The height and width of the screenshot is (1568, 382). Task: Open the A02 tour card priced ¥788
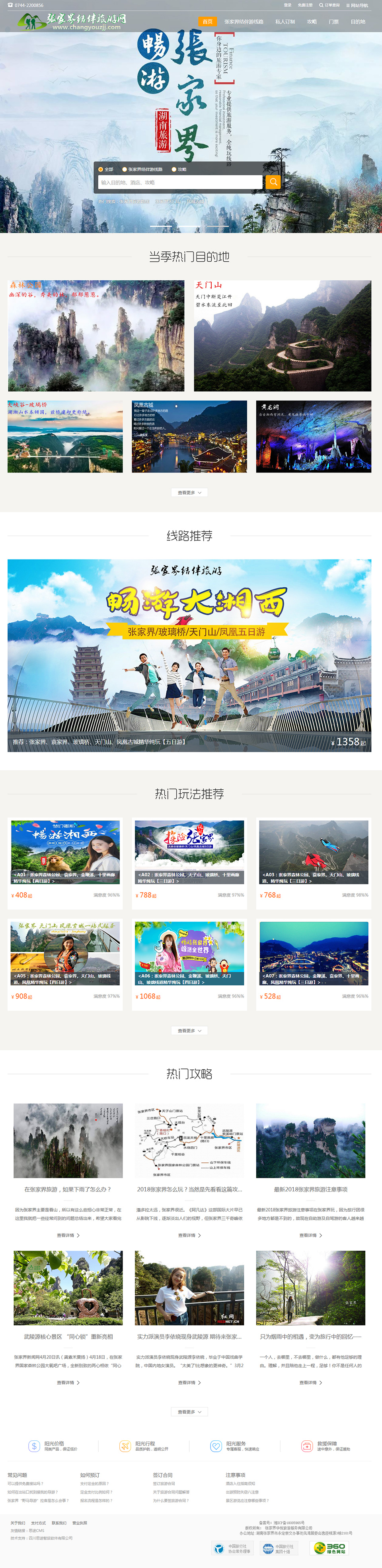[189, 861]
